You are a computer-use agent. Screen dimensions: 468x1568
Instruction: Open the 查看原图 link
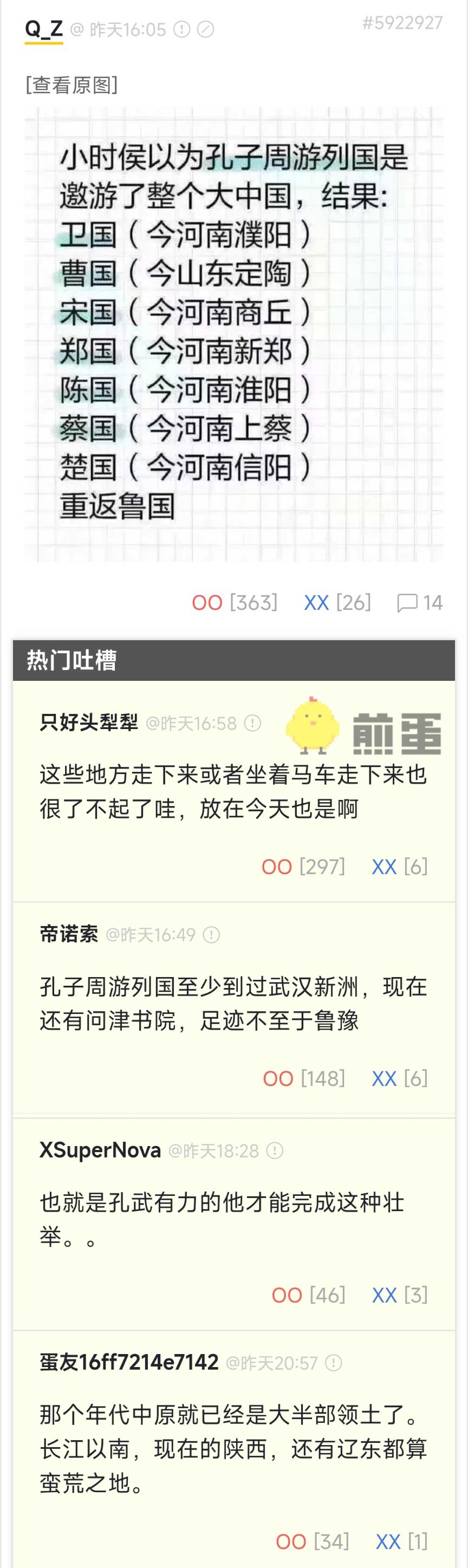coord(72,84)
